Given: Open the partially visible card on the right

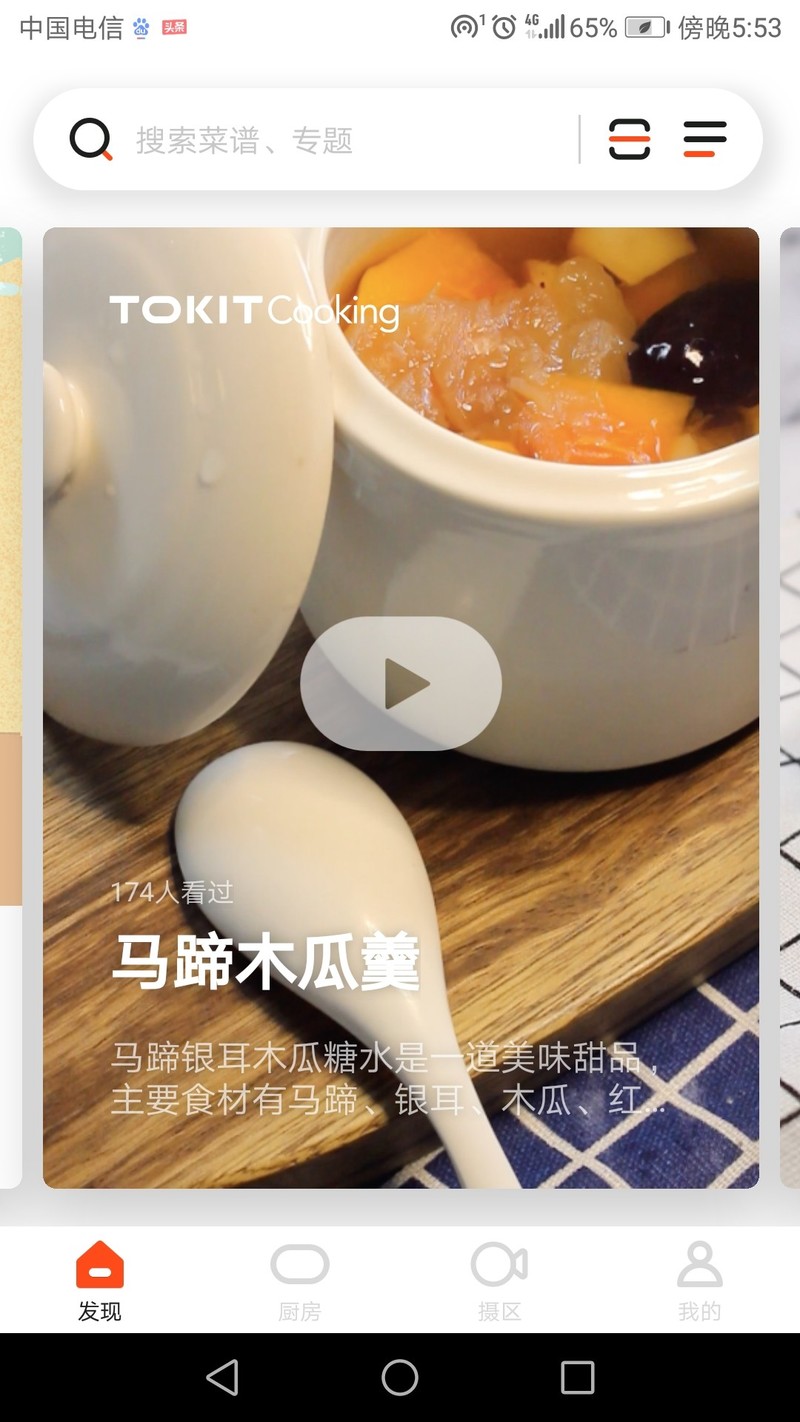Looking at the screenshot, I should coord(790,700).
